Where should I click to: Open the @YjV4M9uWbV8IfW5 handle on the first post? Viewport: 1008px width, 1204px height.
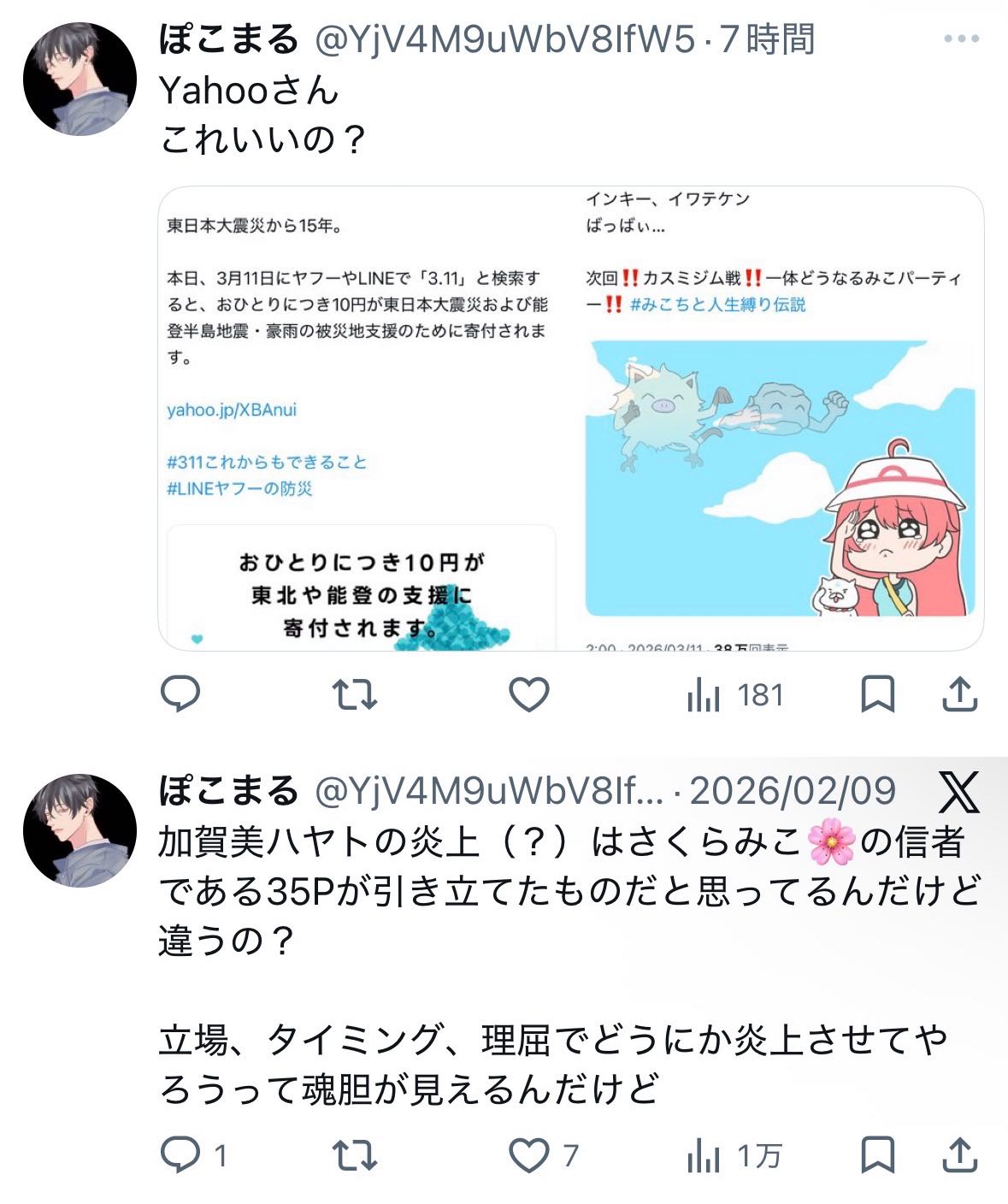coord(504,39)
